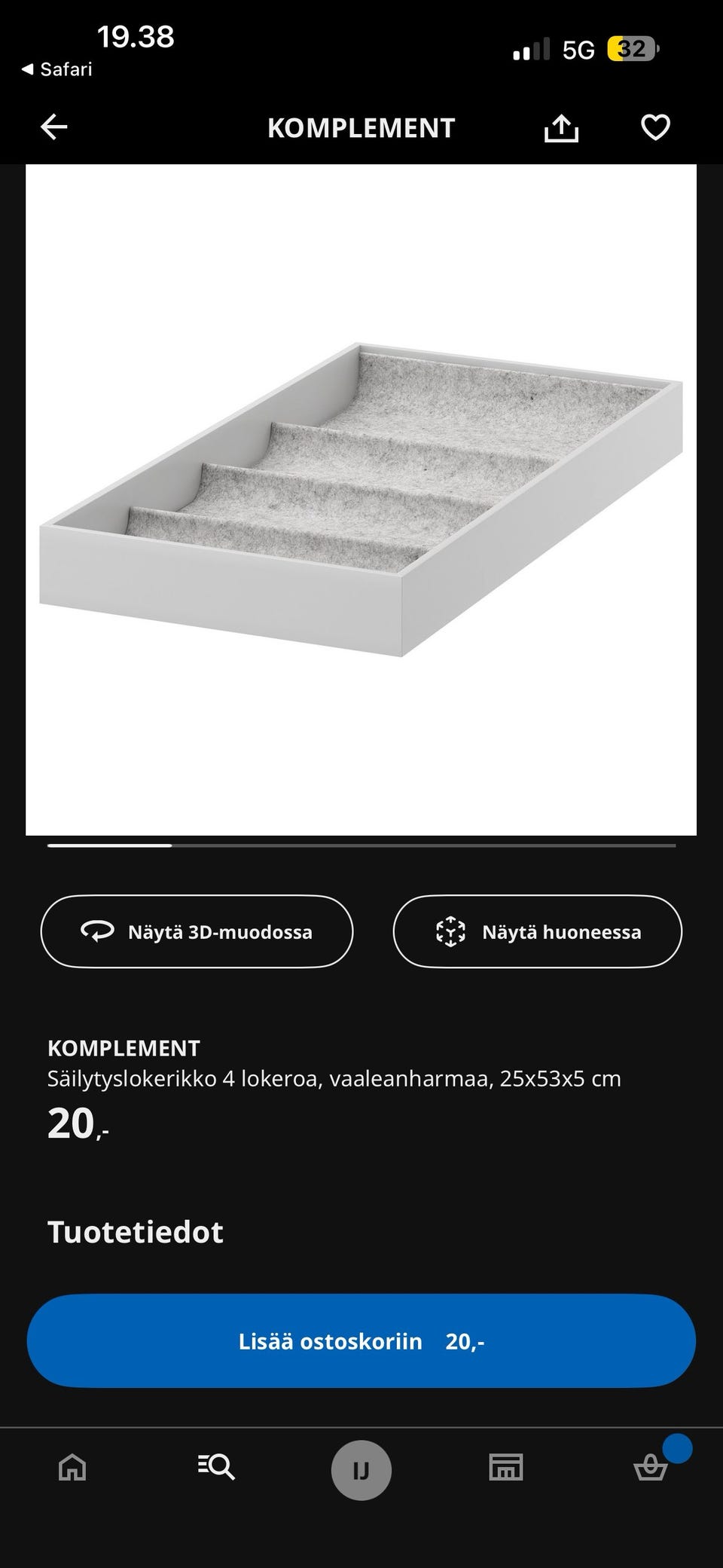Image resolution: width=723 pixels, height=1568 pixels.
Task: Enable room view with Näytä huoneessa
Action: [x=538, y=931]
